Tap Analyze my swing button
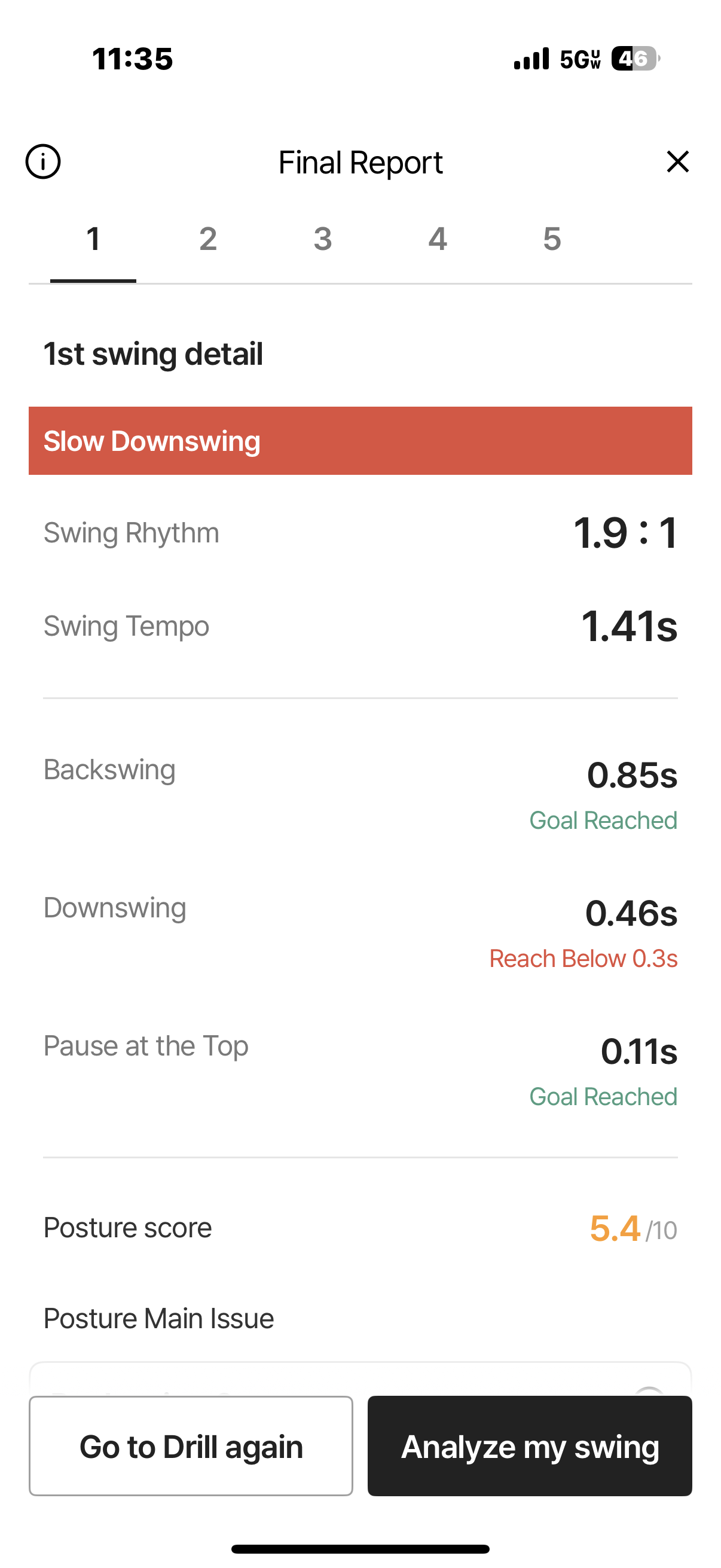This screenshot has height=1568, width=721. (530, 1445)
